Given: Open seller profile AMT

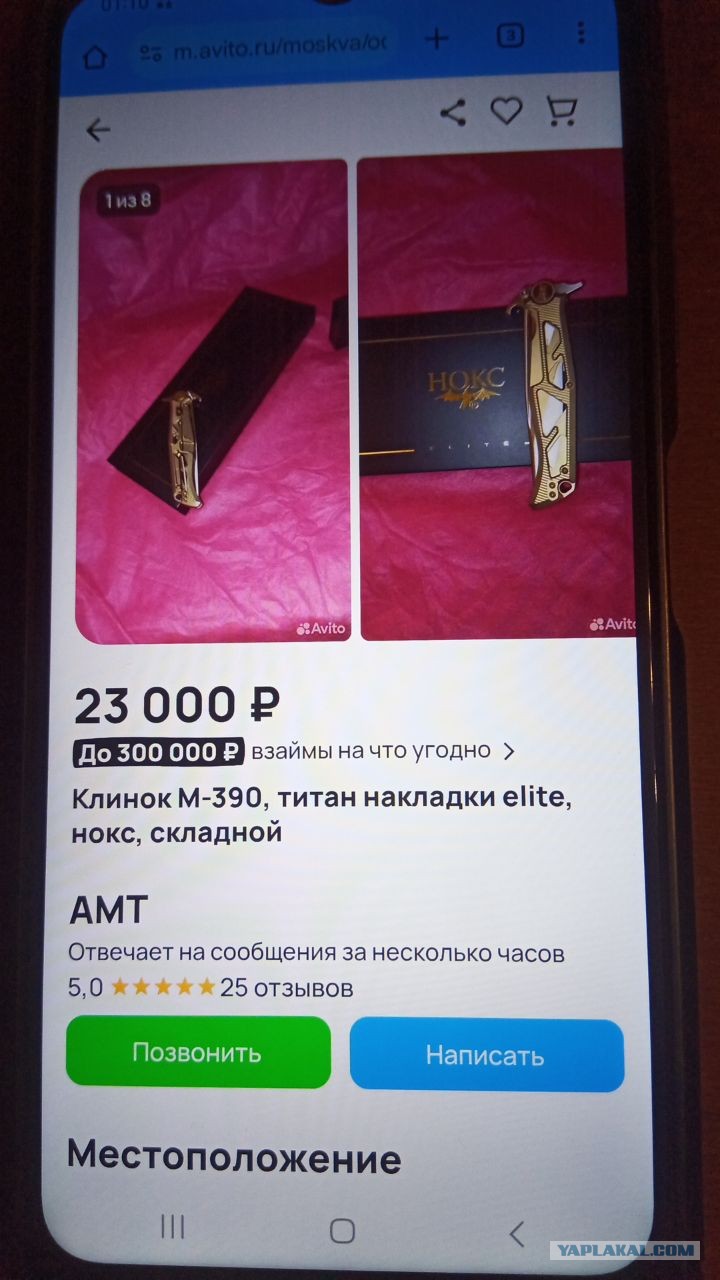Looking at the screenshot, I should pos(107,910).
